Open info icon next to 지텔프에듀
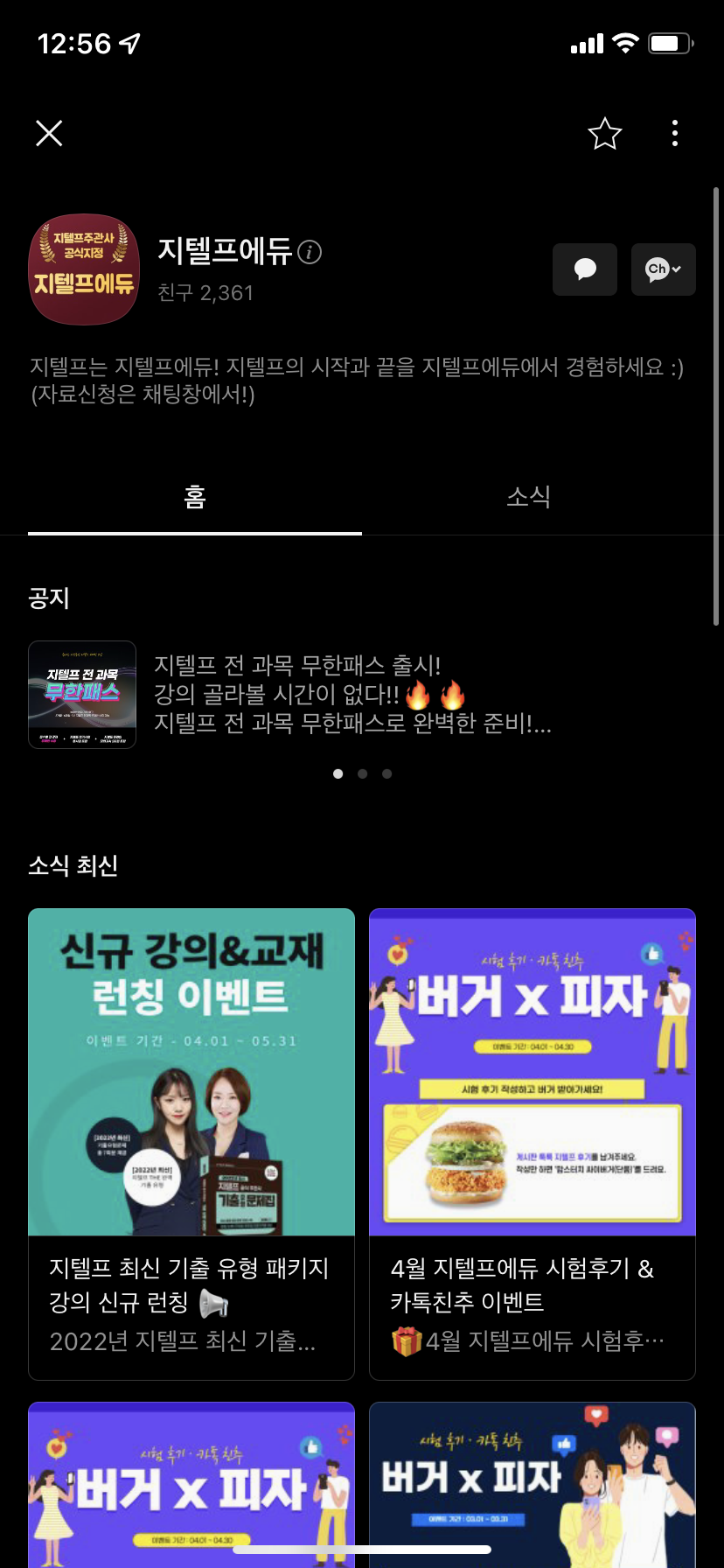Image resolution: width=724 pixels, height=1568 pixels. pyautogui.click(x=310, y=252)
